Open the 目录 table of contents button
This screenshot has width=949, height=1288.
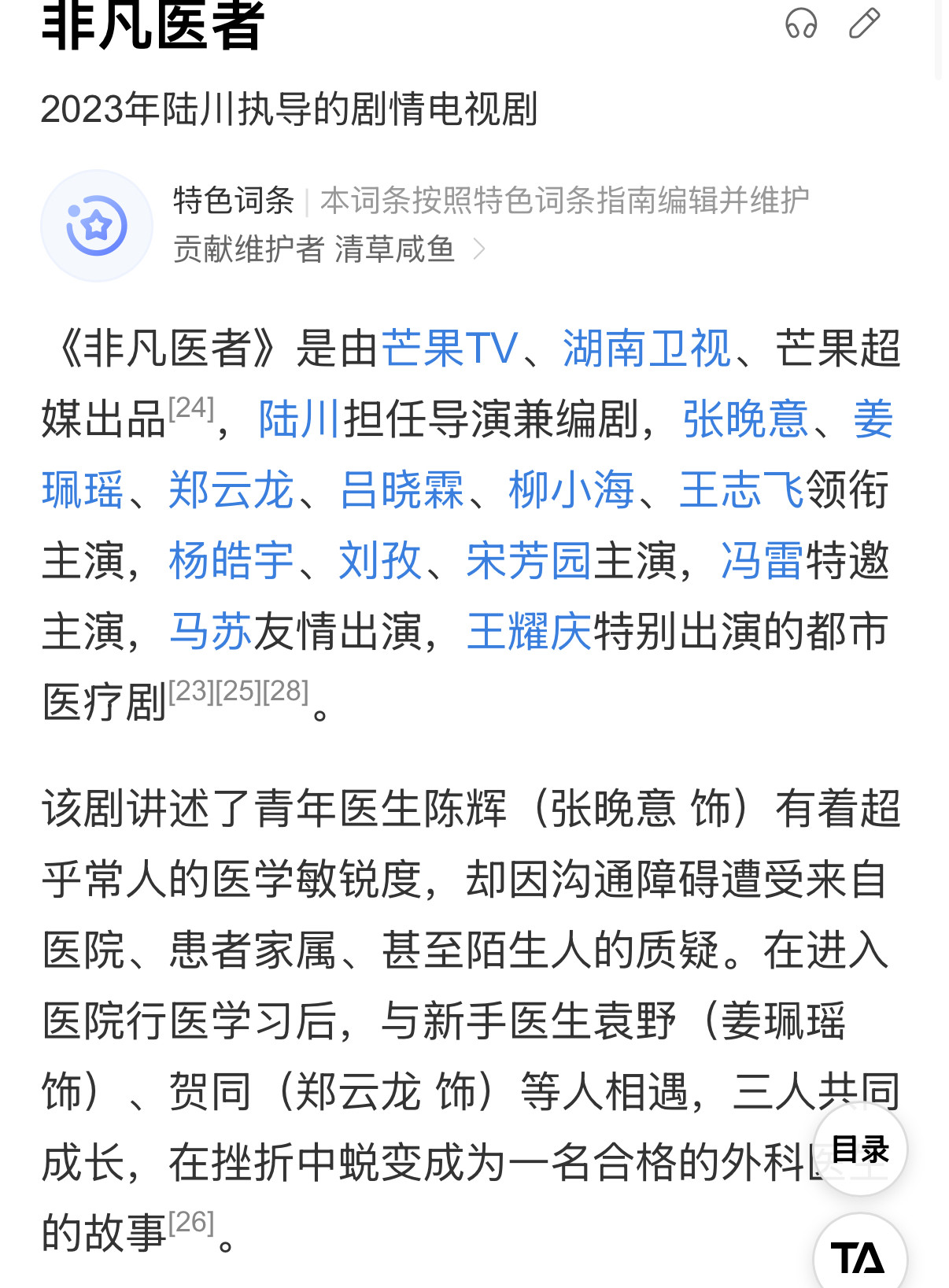point(859,1150)
